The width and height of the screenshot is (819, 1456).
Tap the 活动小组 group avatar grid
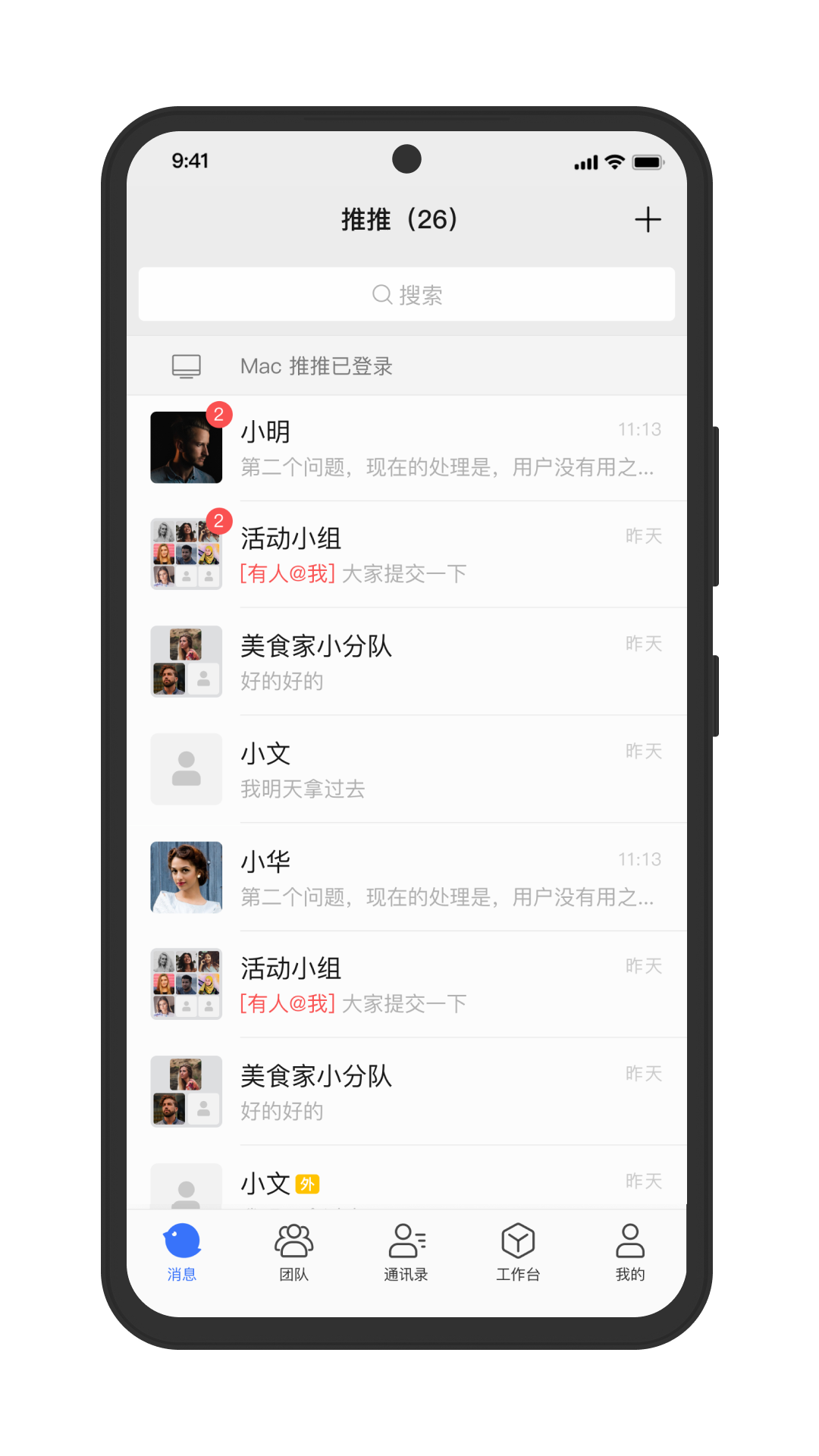click(x=186, y=554)
